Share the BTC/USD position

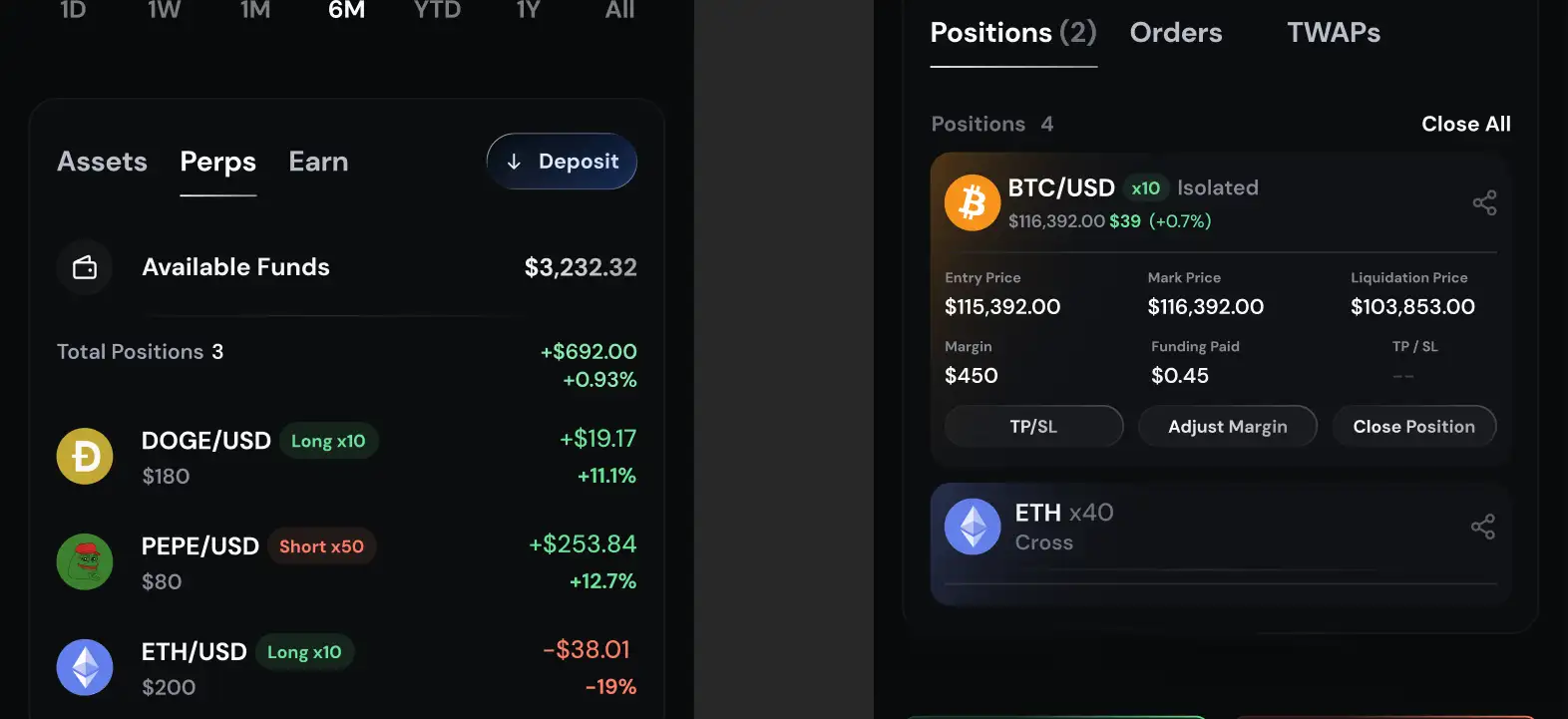click(1484, 203)
